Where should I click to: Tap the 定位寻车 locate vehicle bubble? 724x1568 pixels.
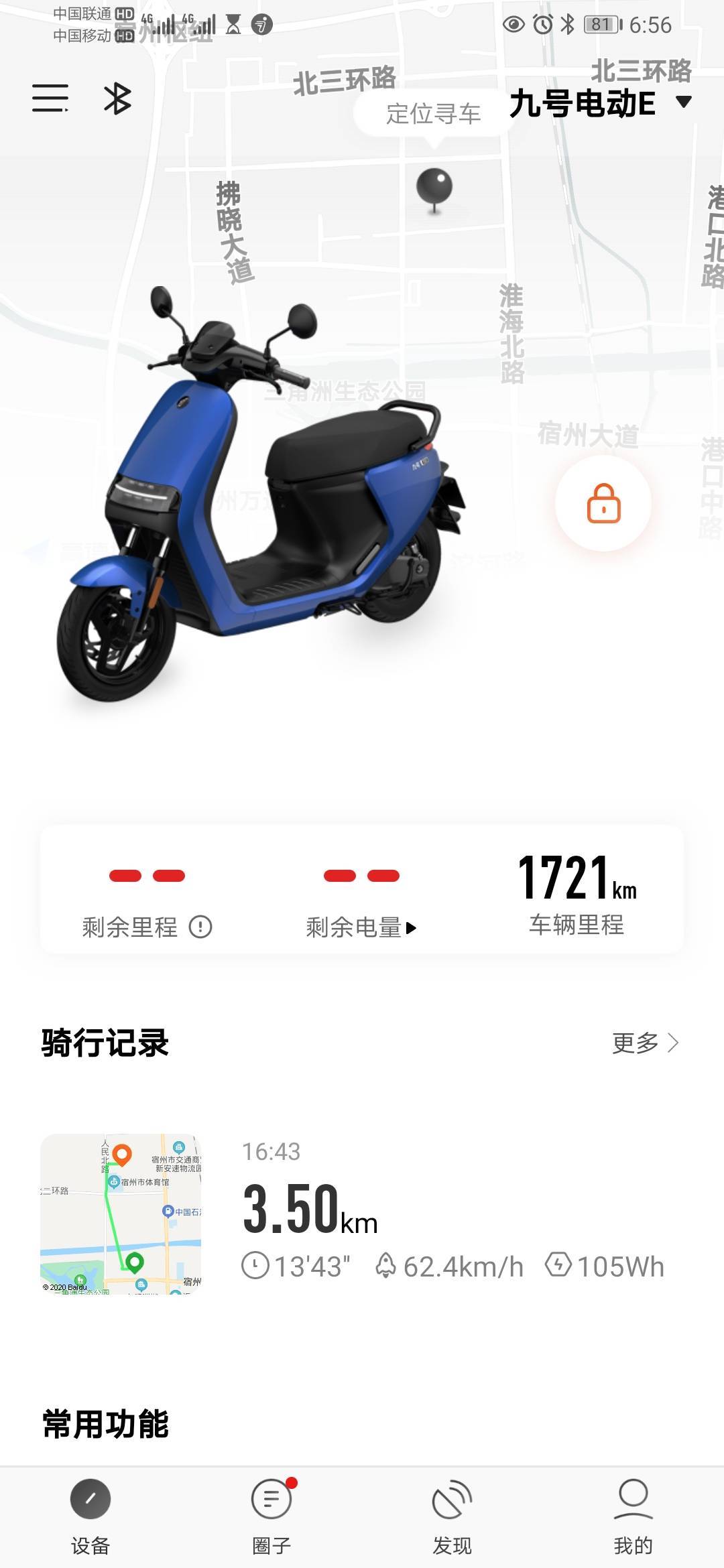[x=433, y=113]
